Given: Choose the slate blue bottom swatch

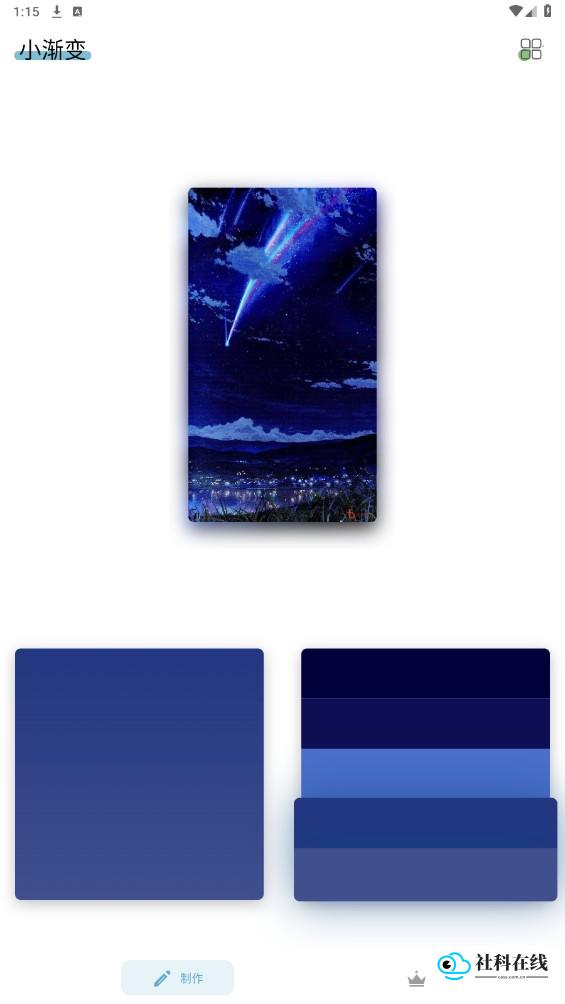Looking at the screenshot, I should pyautogui.click(x=425, y=874).
